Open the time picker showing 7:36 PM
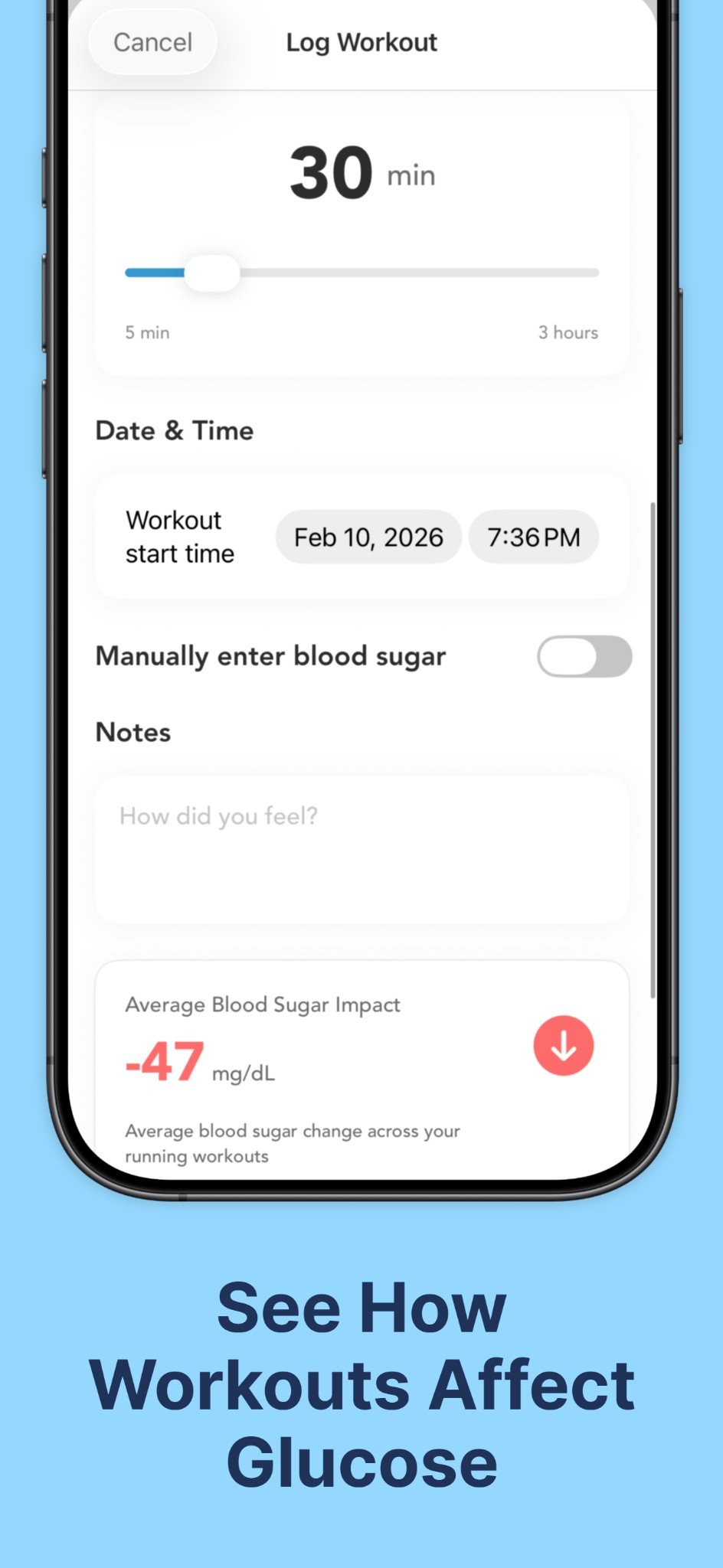 [533, 537]
